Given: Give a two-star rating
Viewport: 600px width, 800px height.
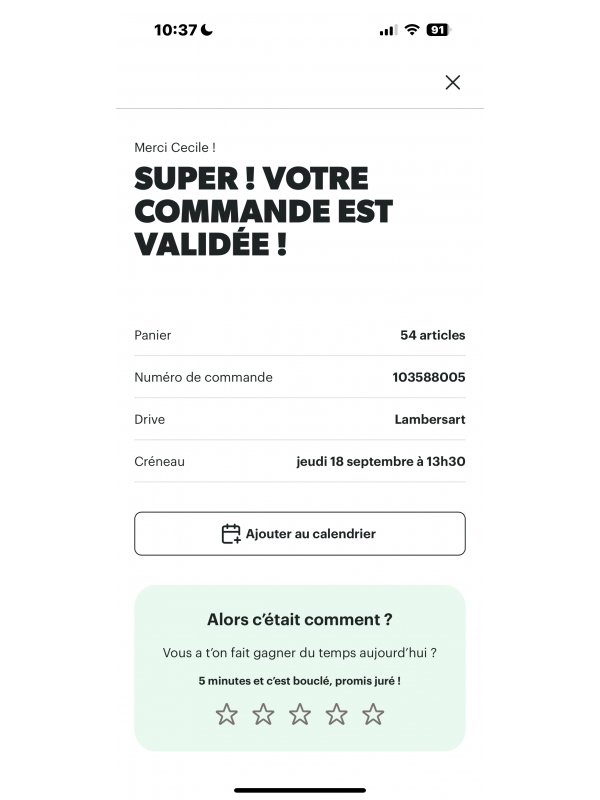Looking at the screenshot, I should (x=263, y=714).
